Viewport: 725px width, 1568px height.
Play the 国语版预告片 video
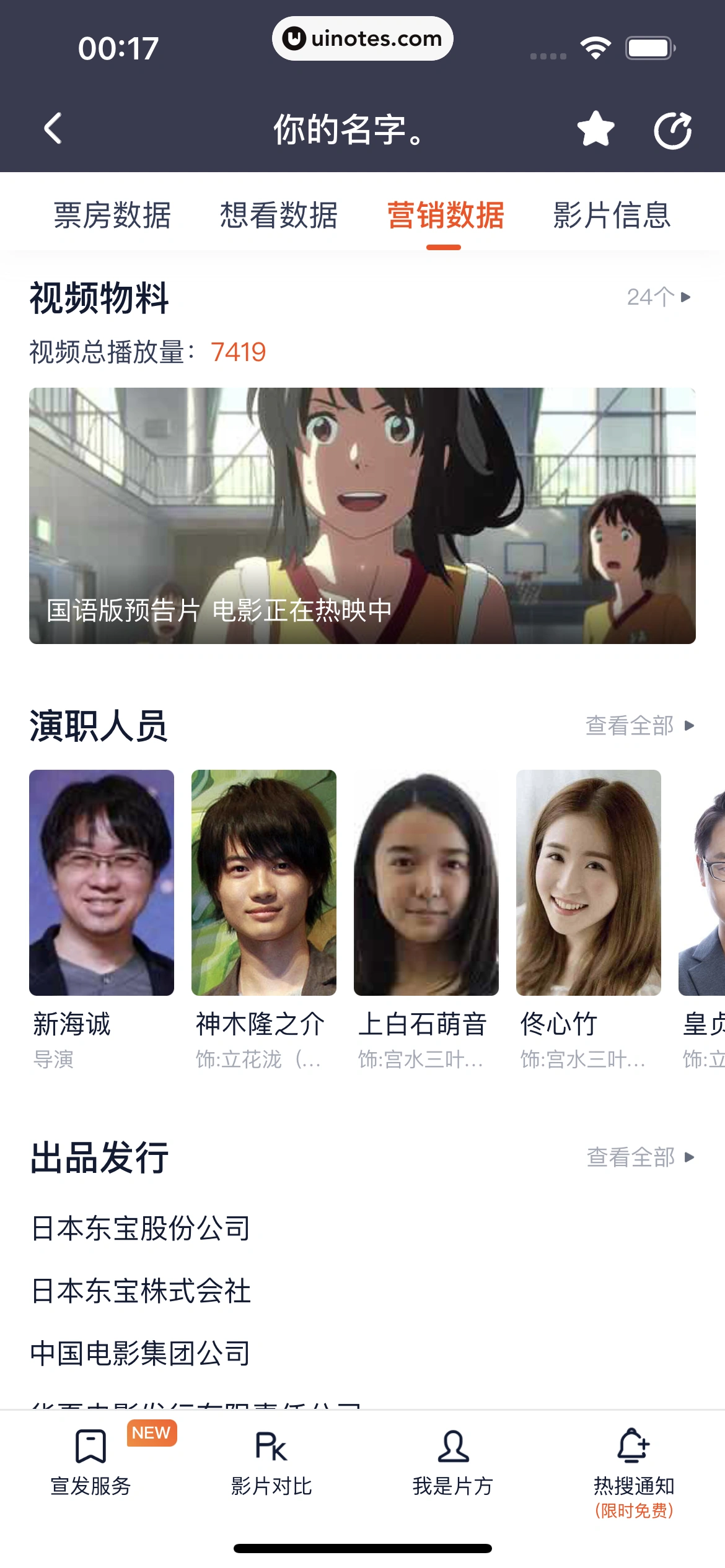coord(362,515)
